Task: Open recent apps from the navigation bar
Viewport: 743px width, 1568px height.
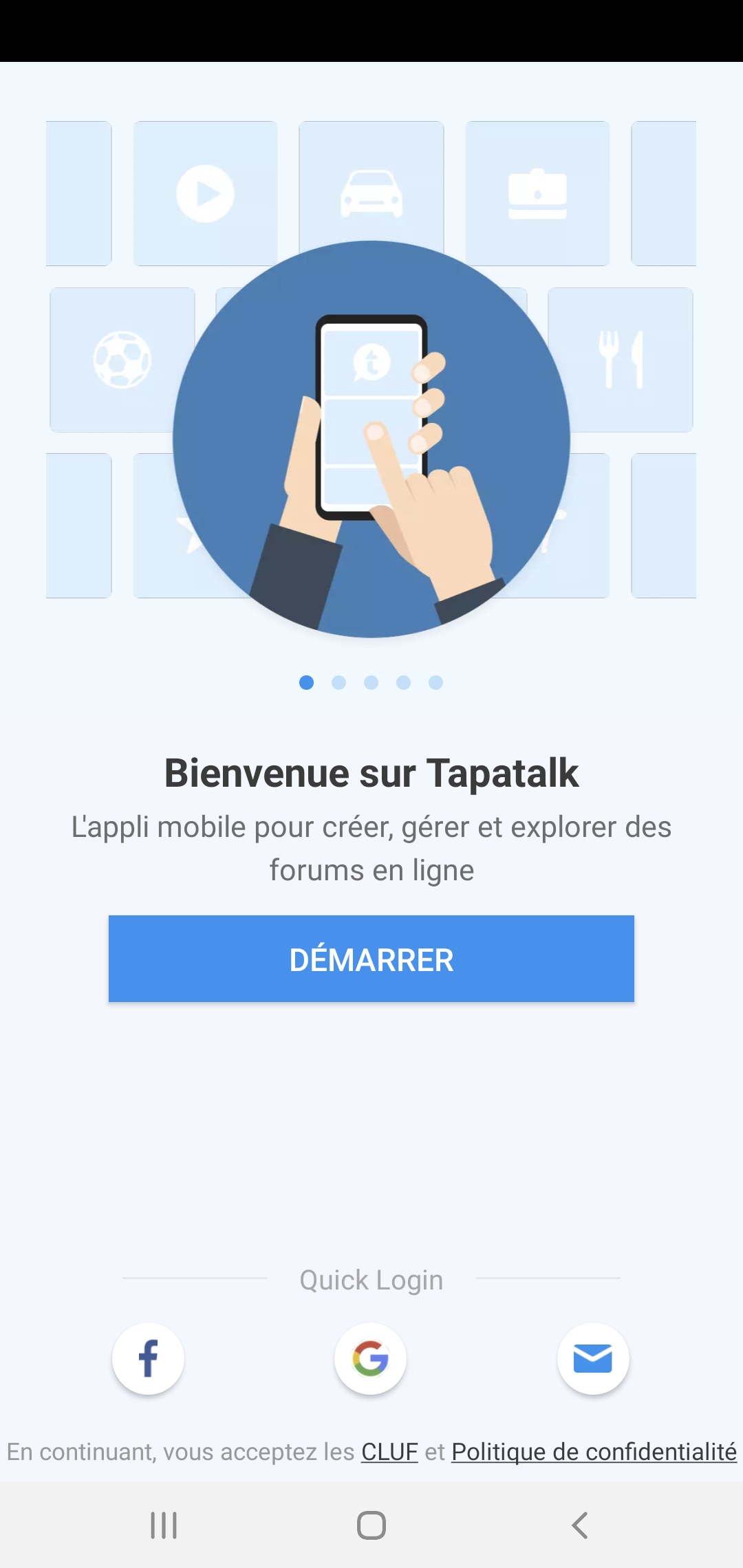Action: tap(164, 1525)
